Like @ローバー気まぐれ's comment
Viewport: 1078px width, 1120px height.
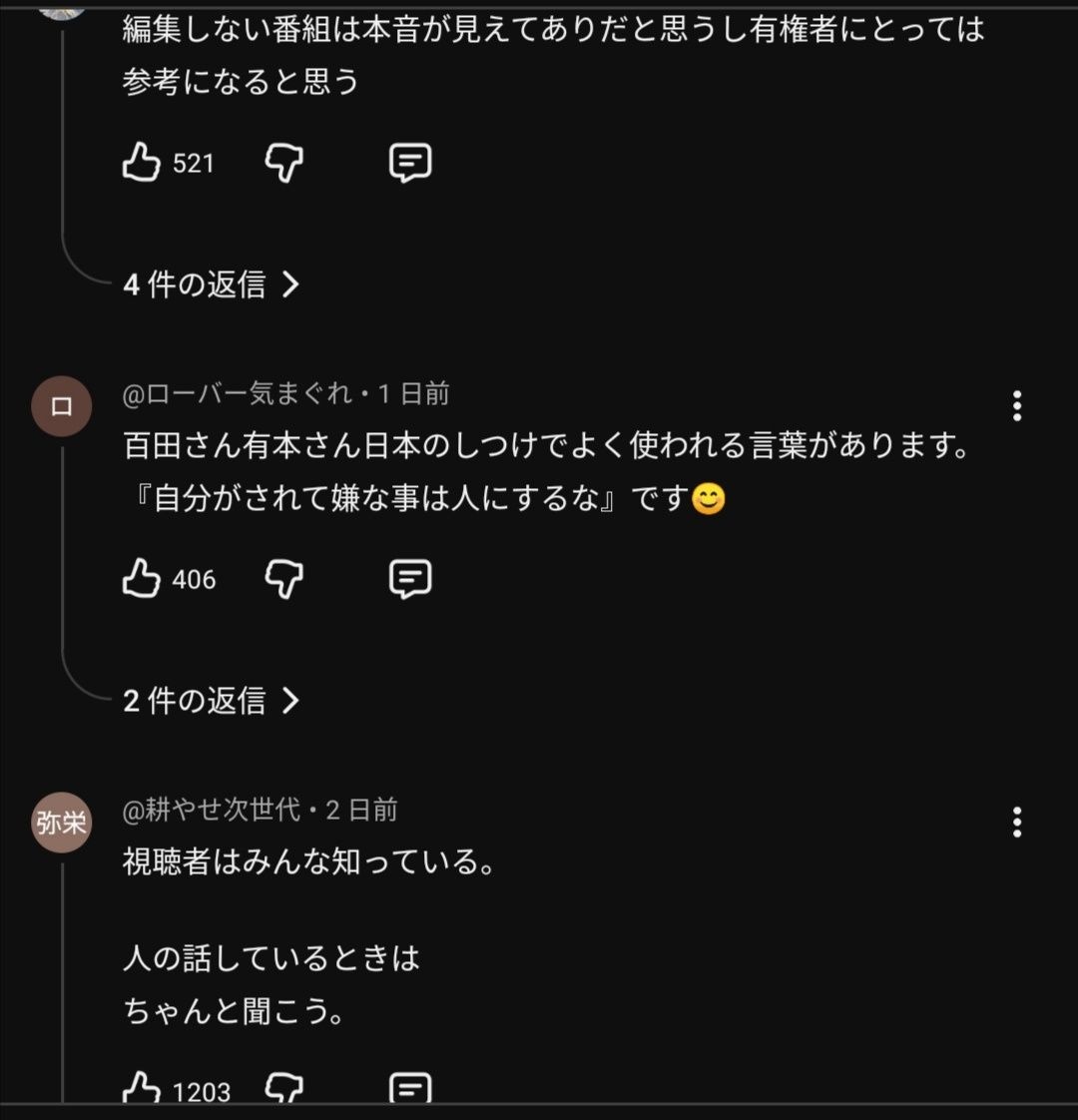click(x=142, y=579)
